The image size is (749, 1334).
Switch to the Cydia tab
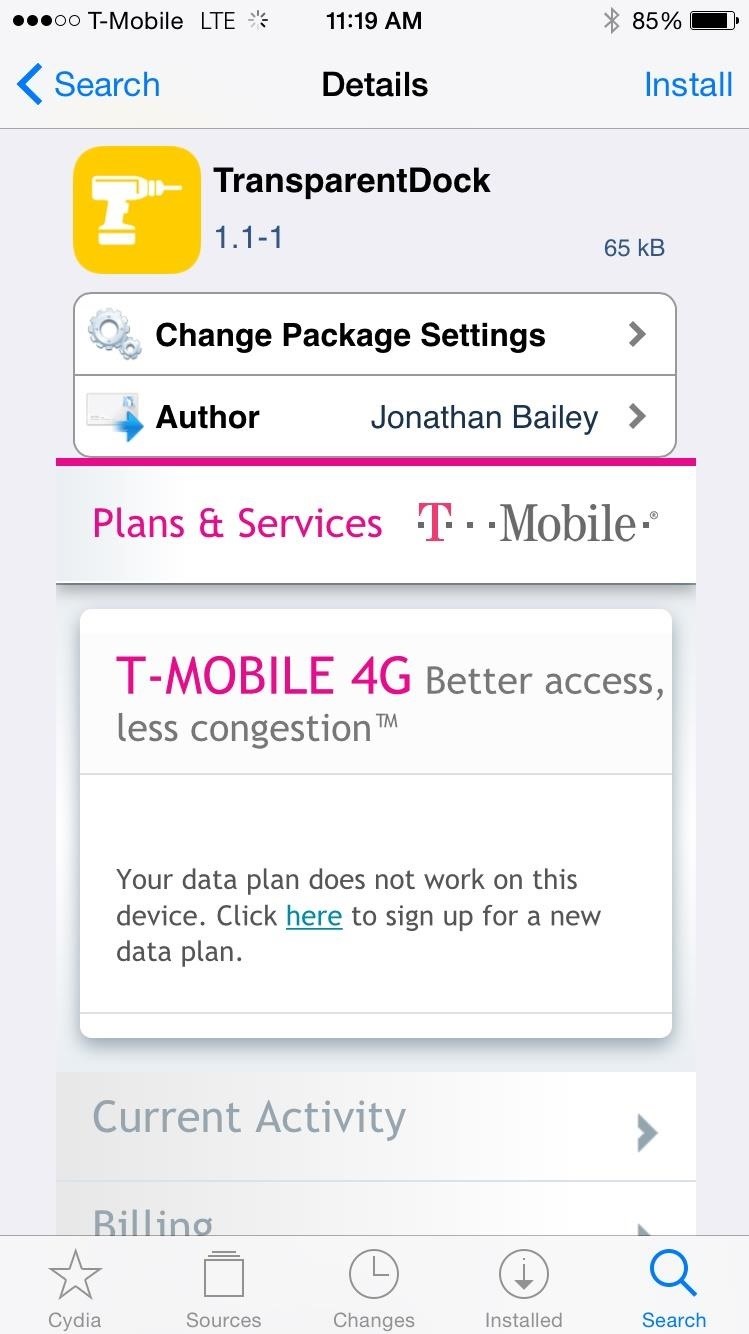pyautogui.click(x=75, y=1288)
